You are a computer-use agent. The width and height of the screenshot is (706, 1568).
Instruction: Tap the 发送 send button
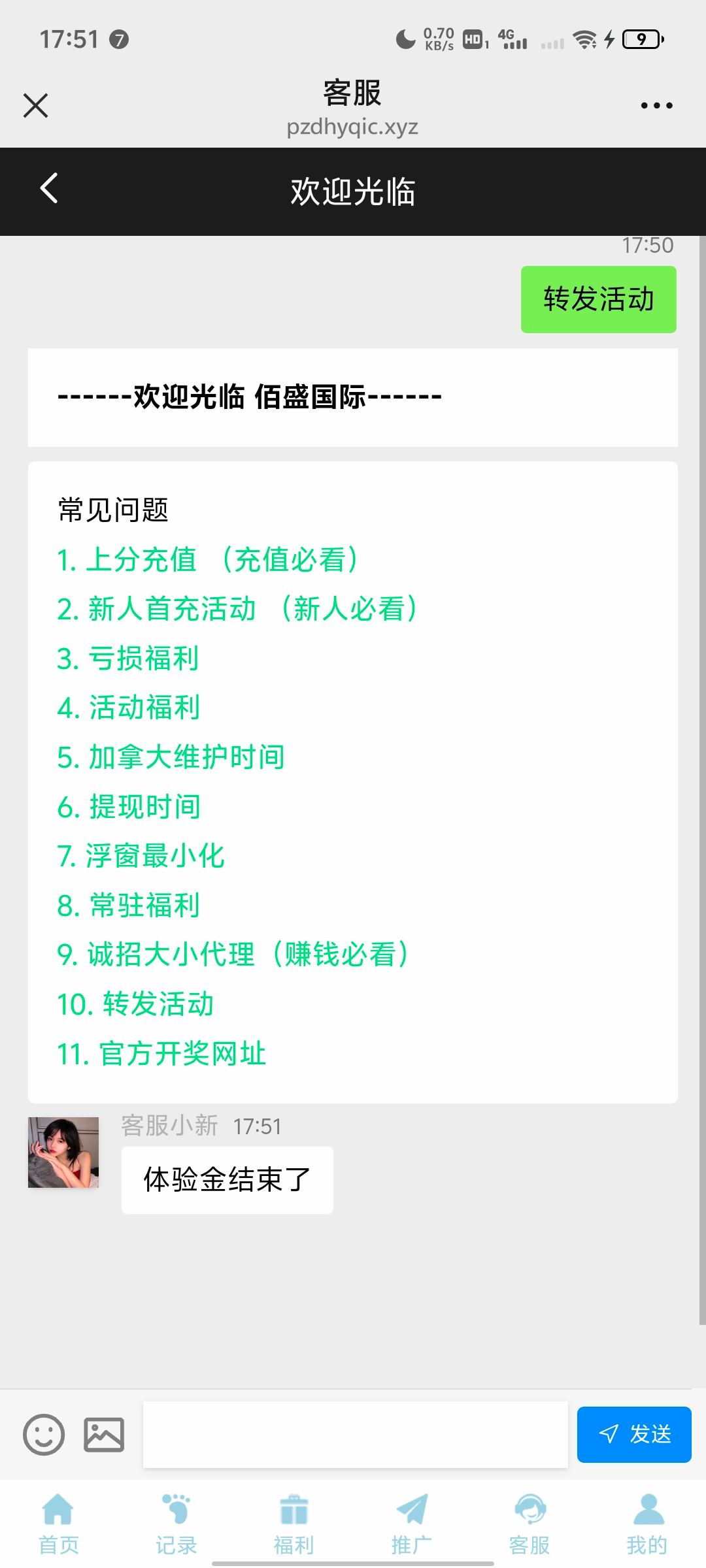point(633,1435)
